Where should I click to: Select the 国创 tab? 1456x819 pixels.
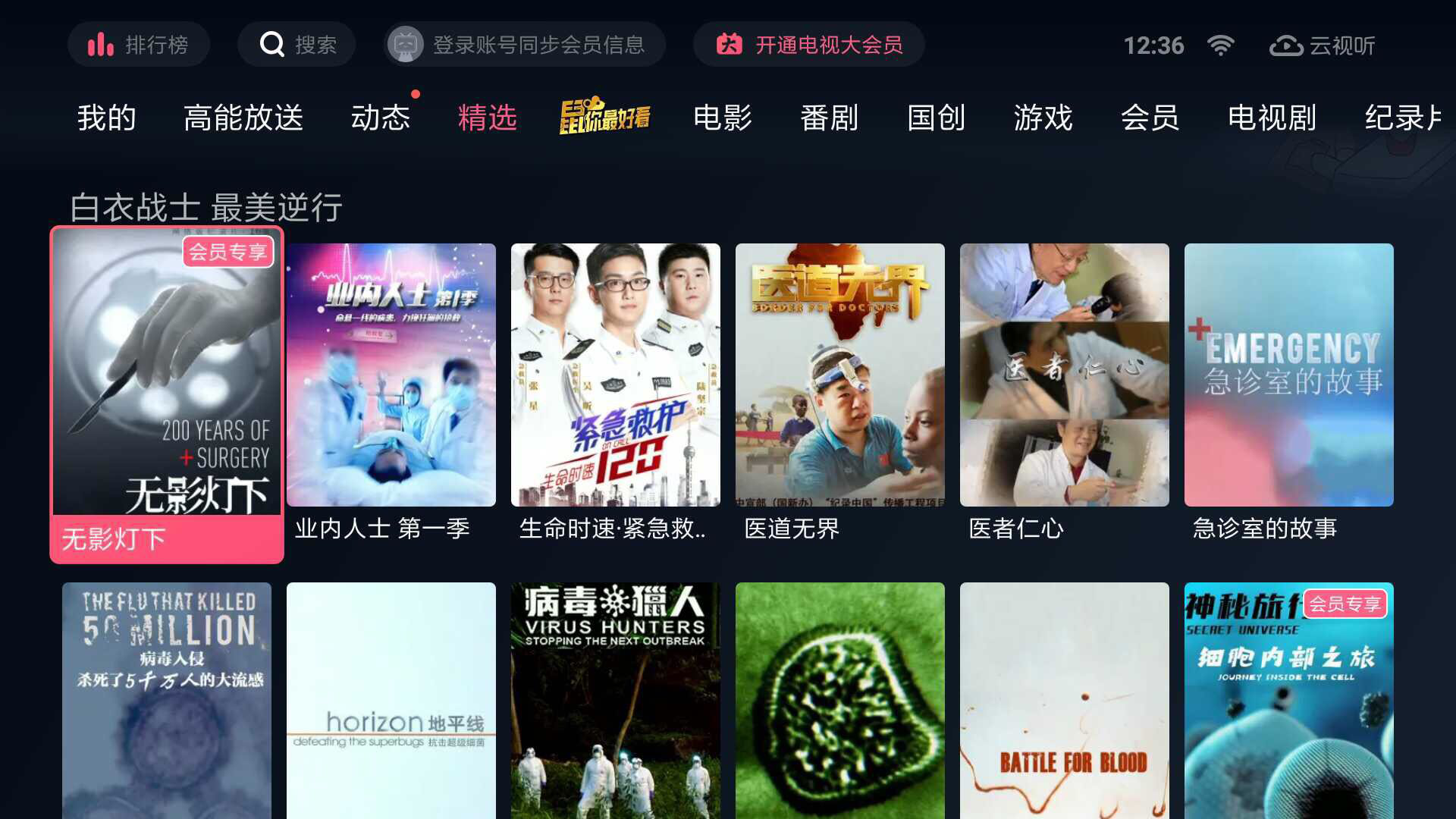pyautogui.click(x=937, y=118)
